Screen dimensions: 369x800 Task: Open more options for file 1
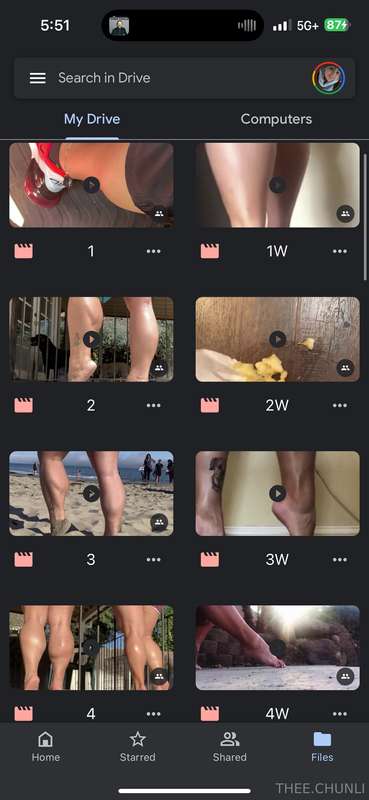coord(154,251)
